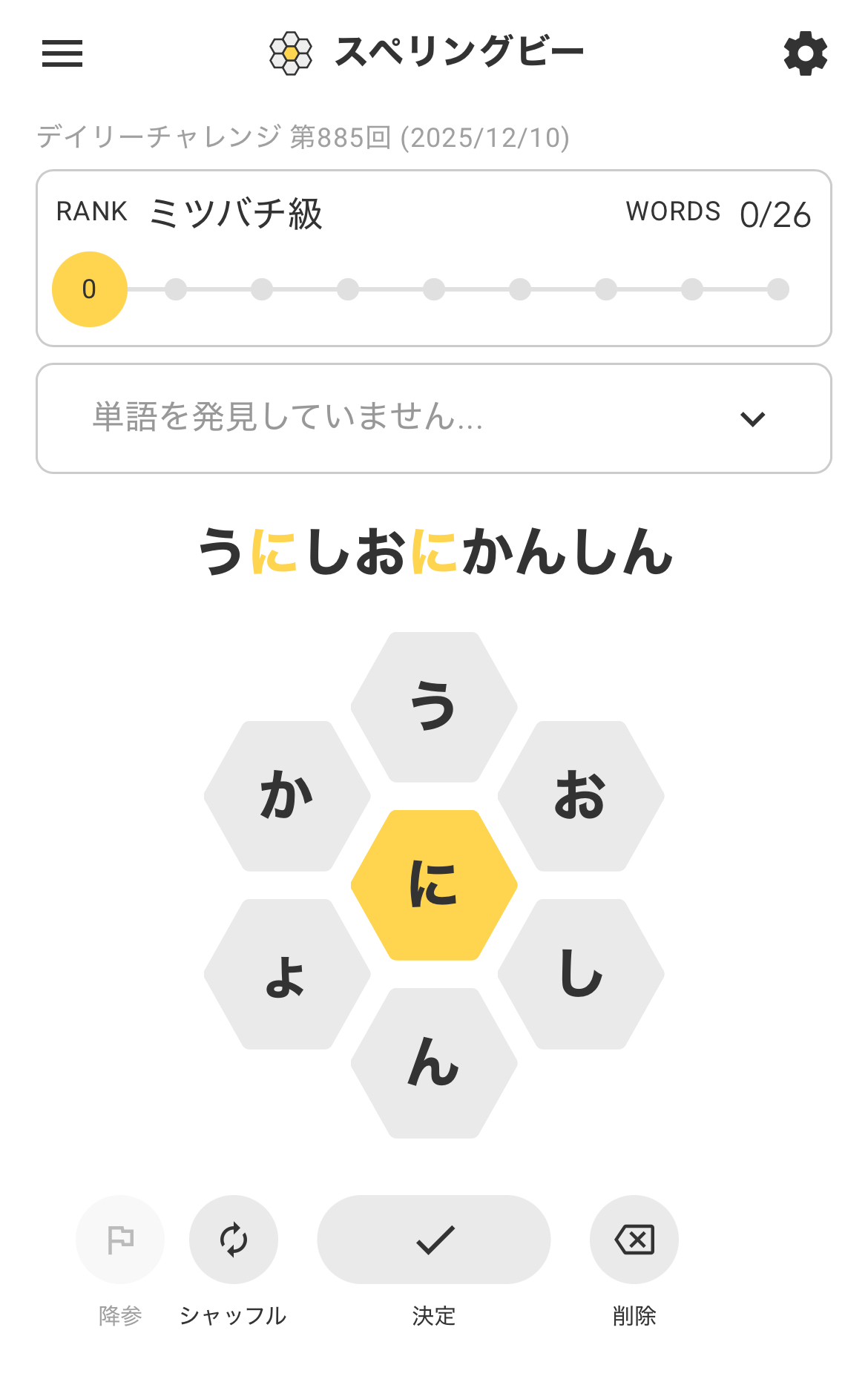Open the hamburger menu
Screen dimensions: 868x1382
click(62, 53)
